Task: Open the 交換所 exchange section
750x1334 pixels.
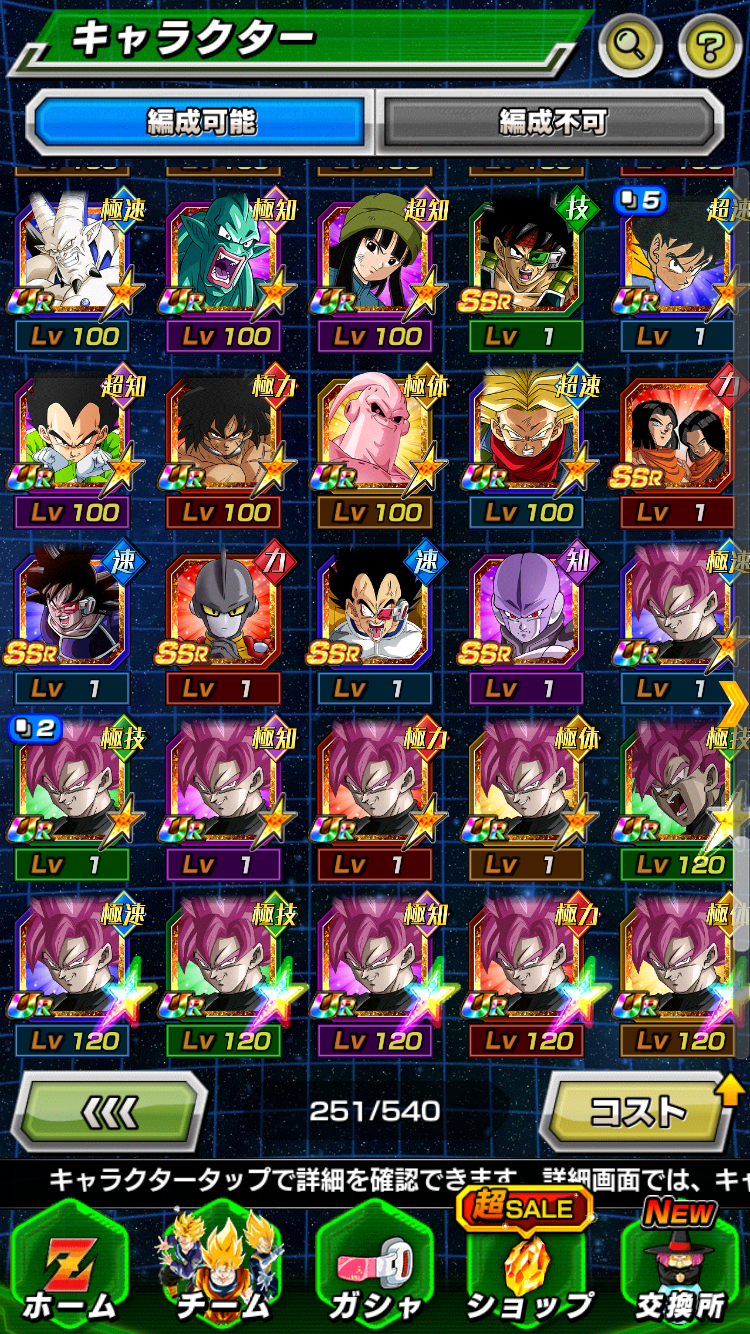Action: tap(680, 1270)
